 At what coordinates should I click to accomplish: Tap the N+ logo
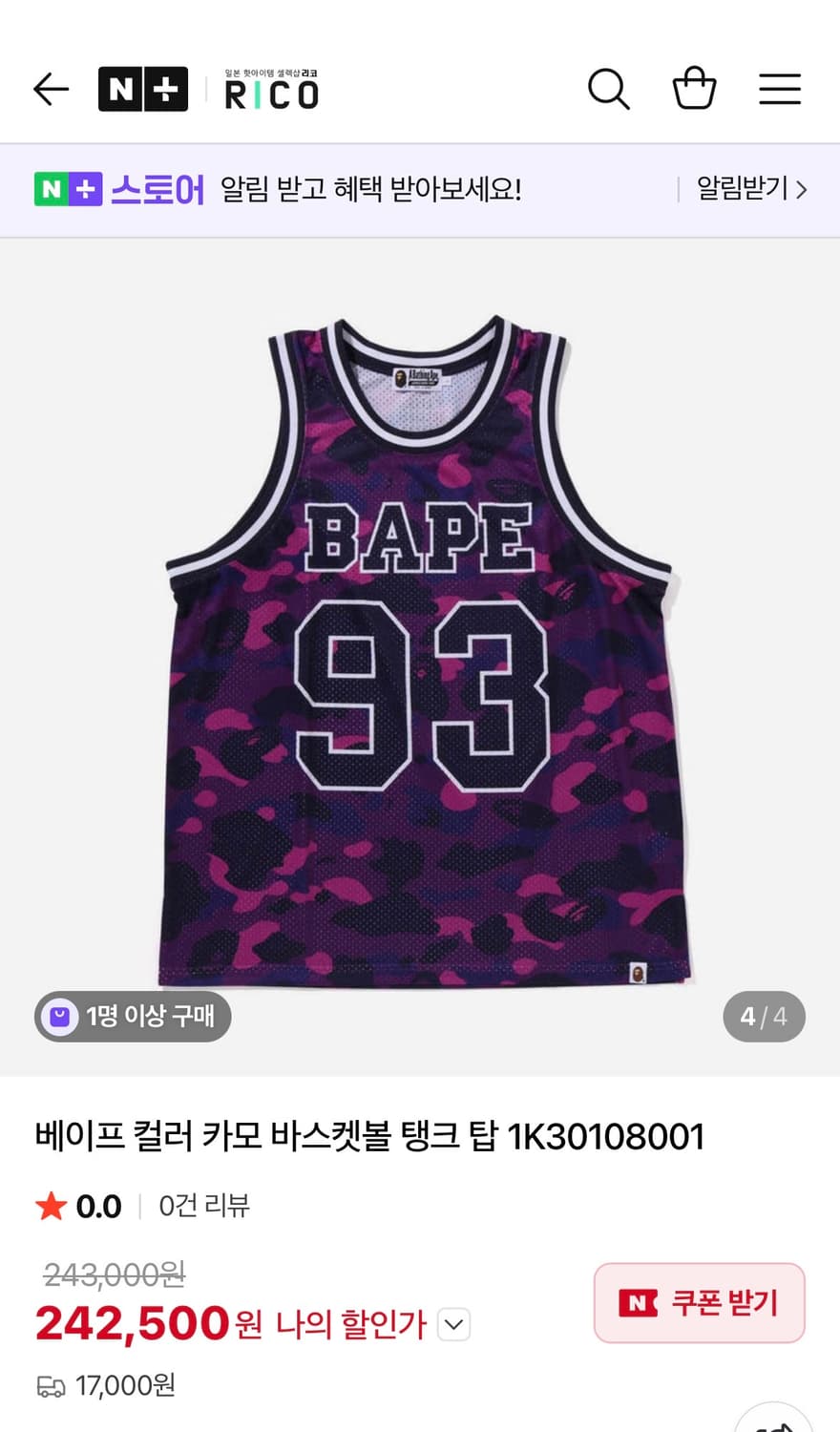[x=143, y=88]
